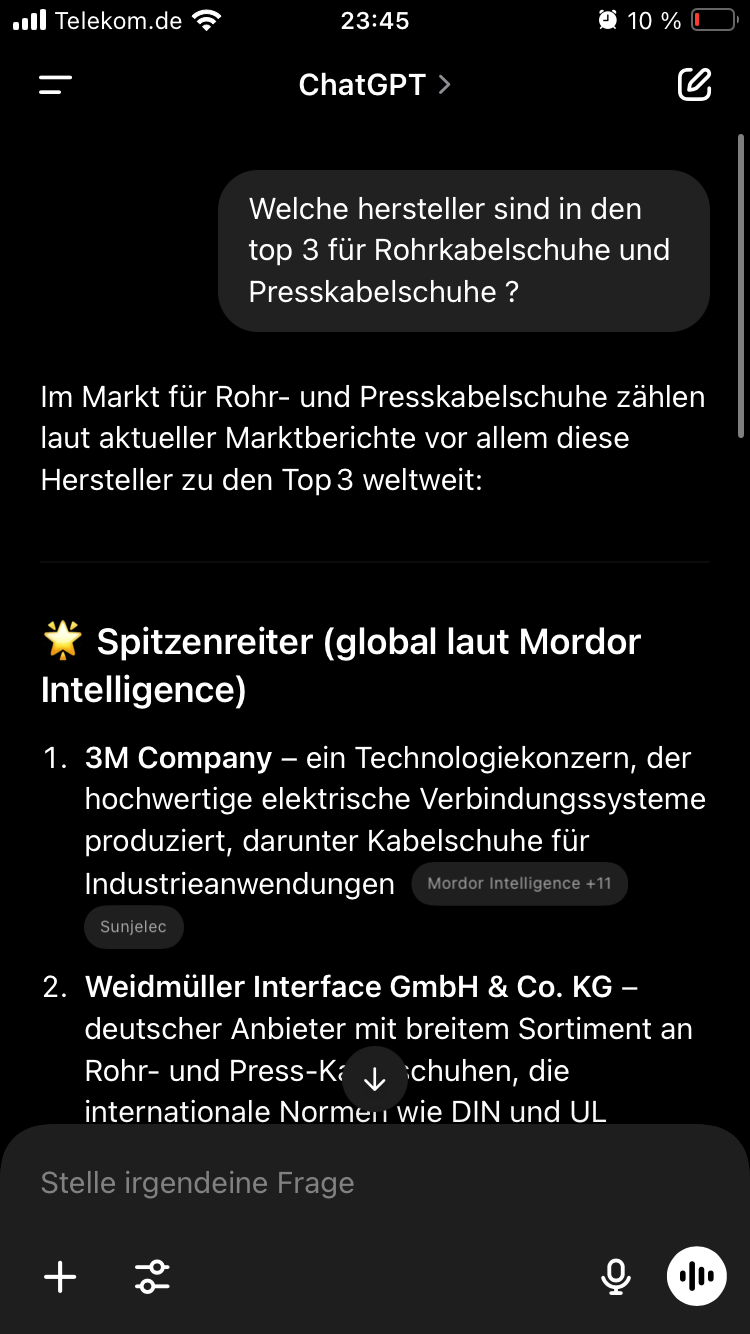Open the sidebar menu
This screenshot has height=1334, width=750.
pos(56,85)
